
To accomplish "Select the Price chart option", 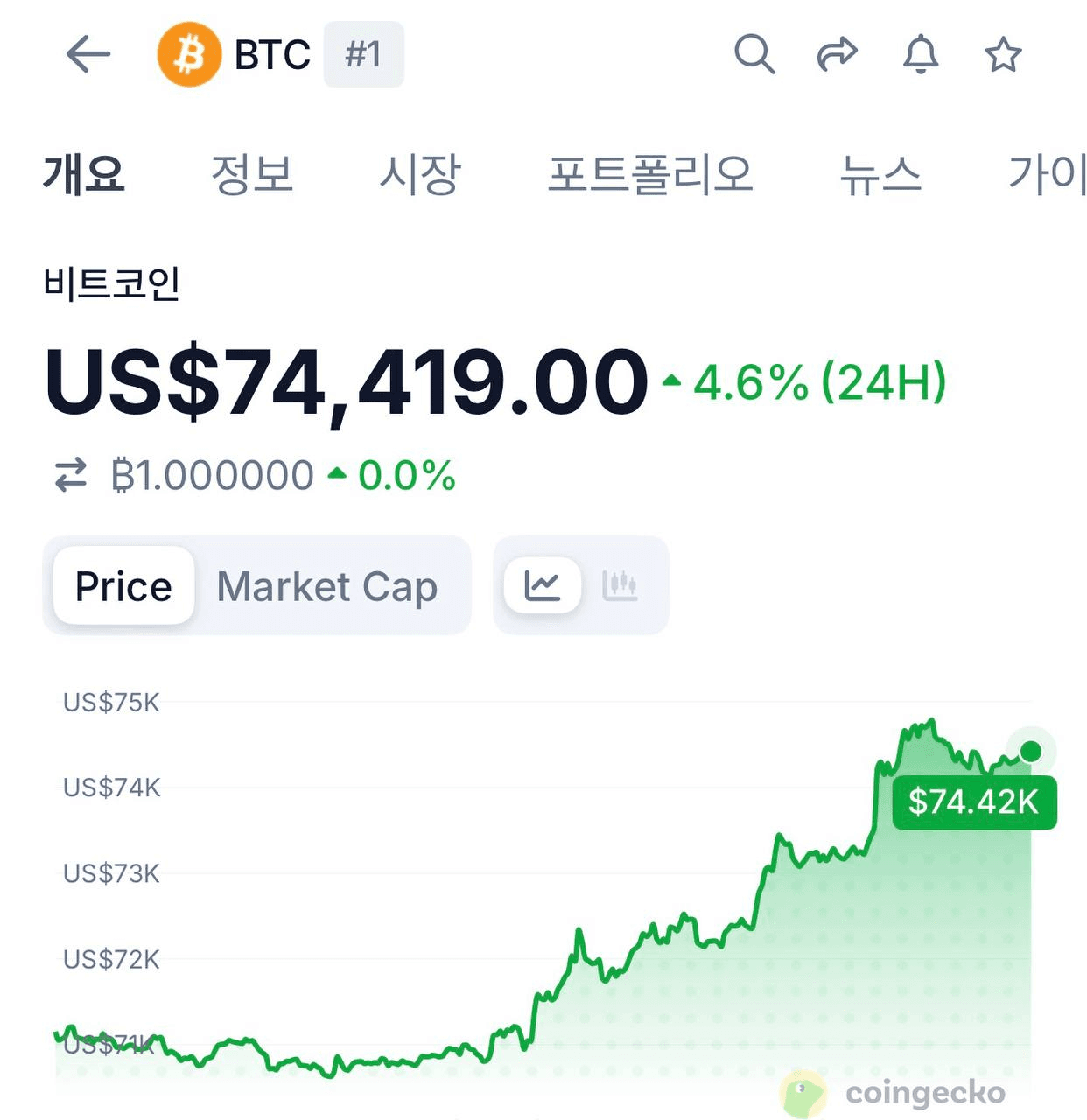I will (x=123, y=586).
